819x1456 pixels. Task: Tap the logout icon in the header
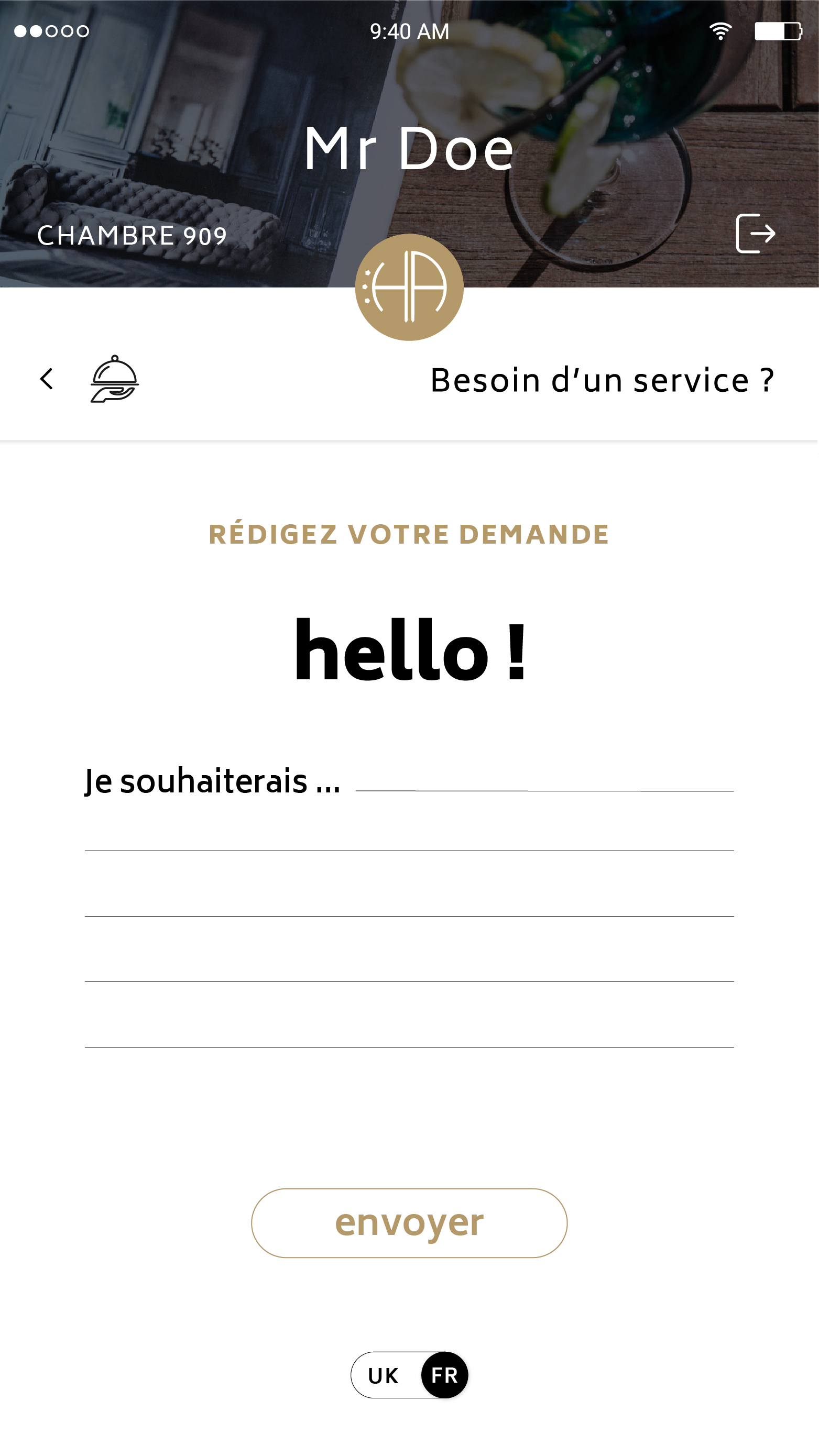tap(756, 234)
